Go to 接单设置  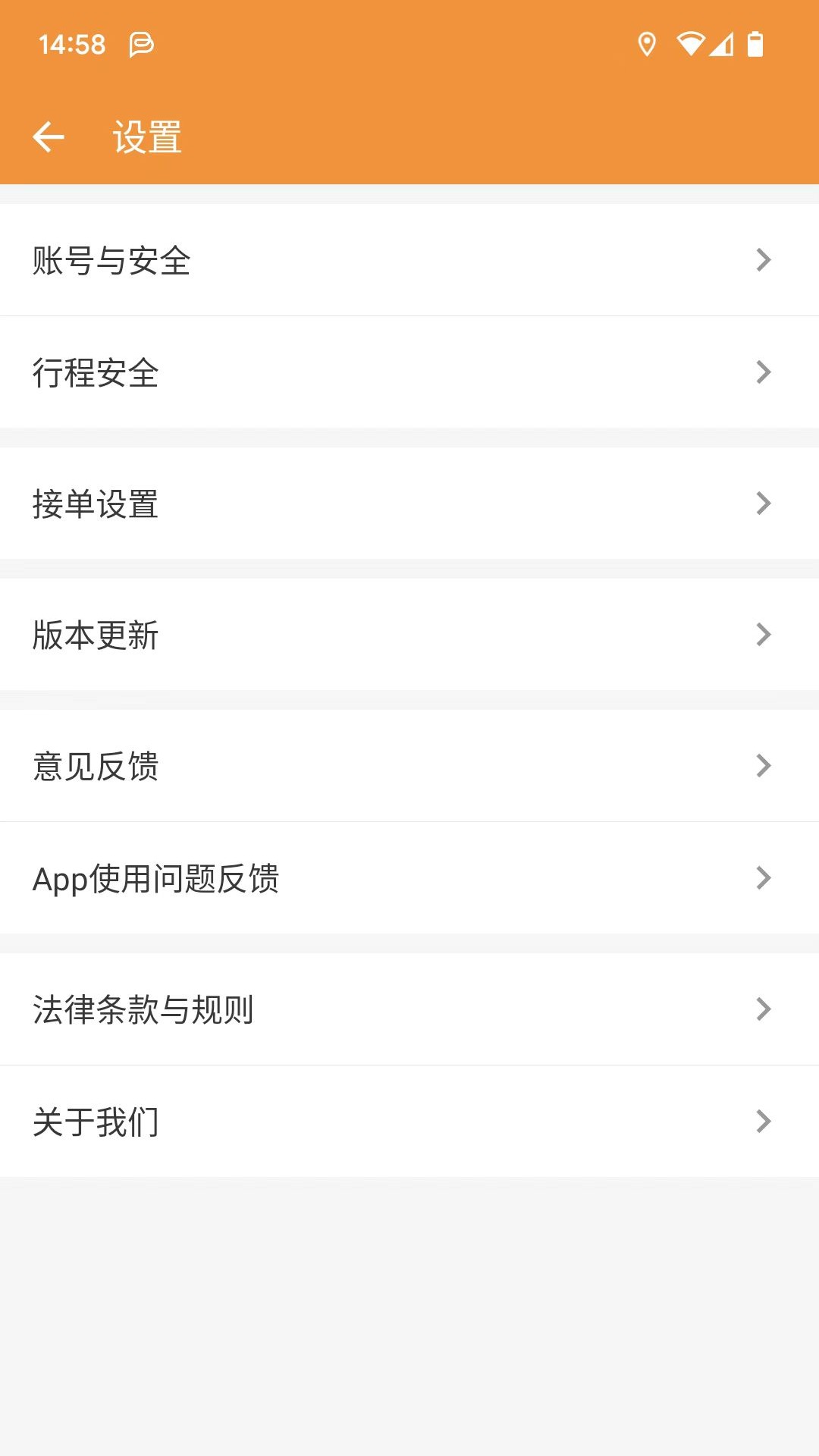[x=409, y=504]
